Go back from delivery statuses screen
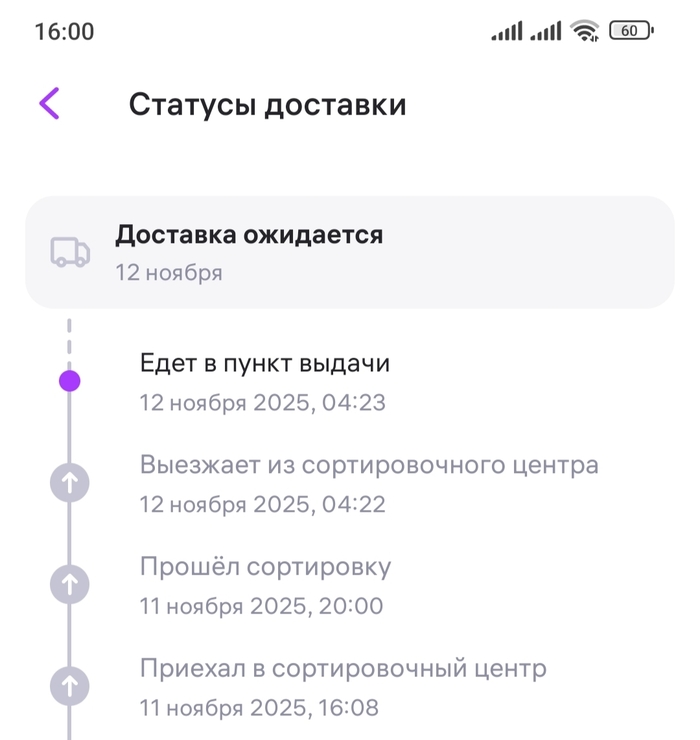Image resolution: width=700 pixels, height=740 pixels. pyautogui.click(x=50, y=104)
